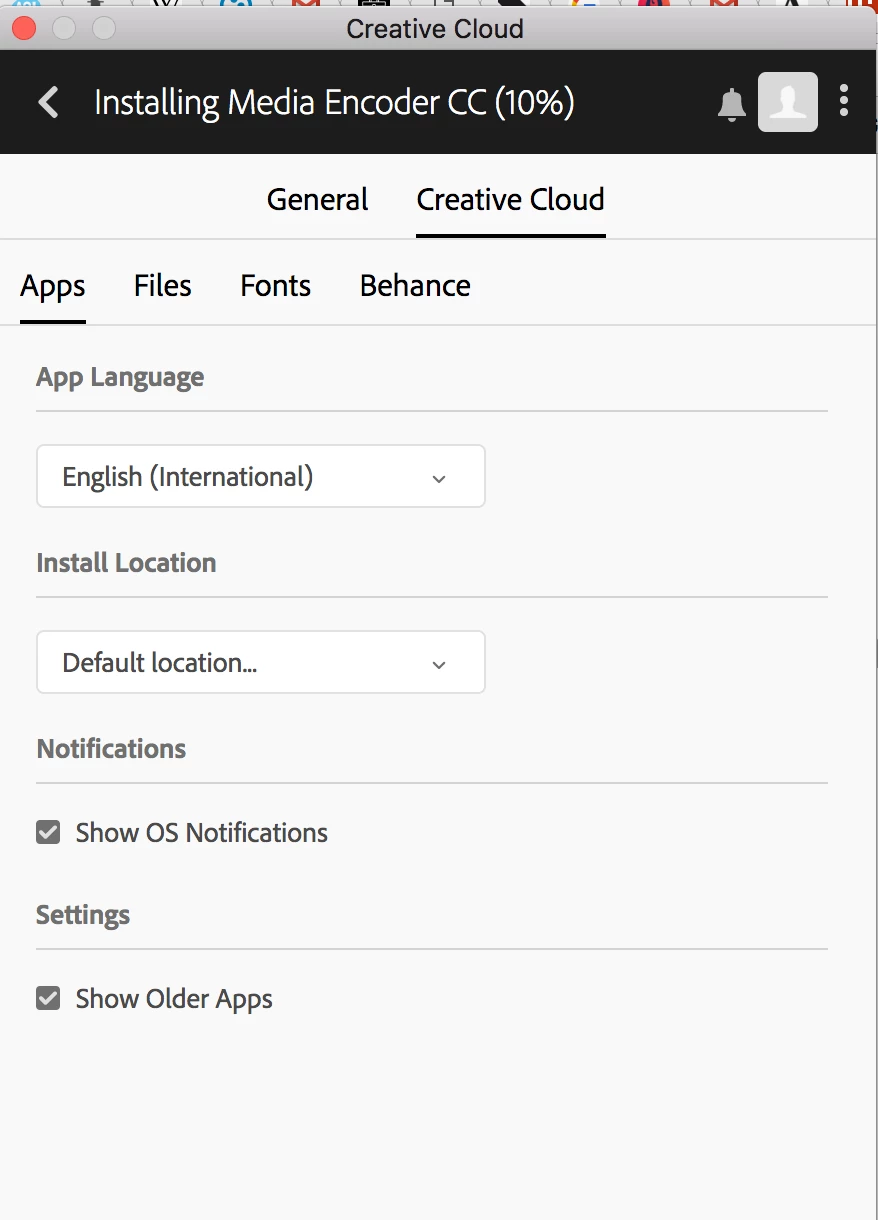Uncheck Show OS Notifications
The height and width of the screenshot is (1220, 878).
pos(48,832)
